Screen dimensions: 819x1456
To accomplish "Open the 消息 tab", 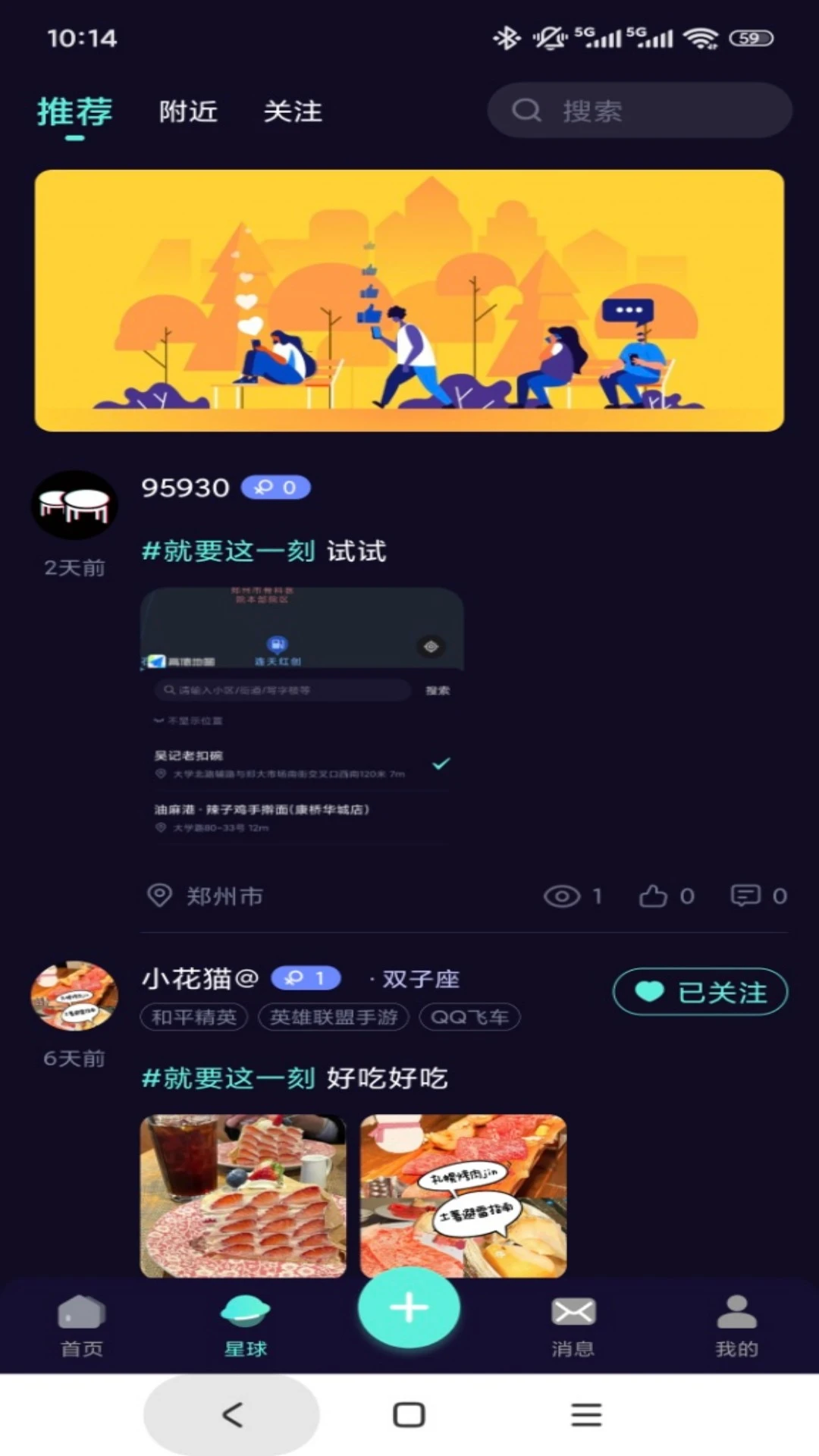I will 573,1326.
